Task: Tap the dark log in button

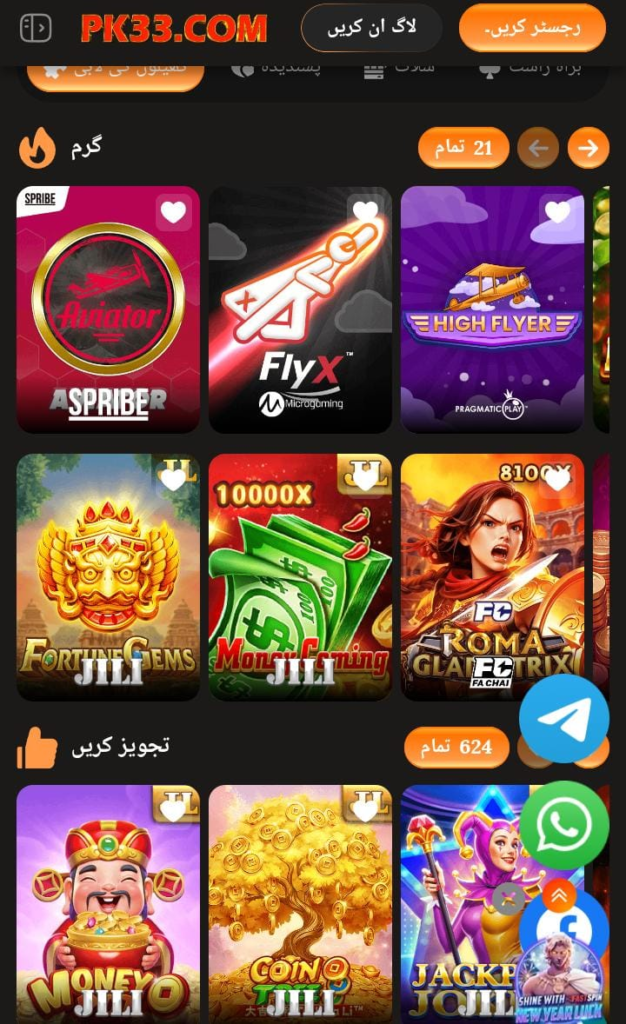Action: [x=371, y=28]
